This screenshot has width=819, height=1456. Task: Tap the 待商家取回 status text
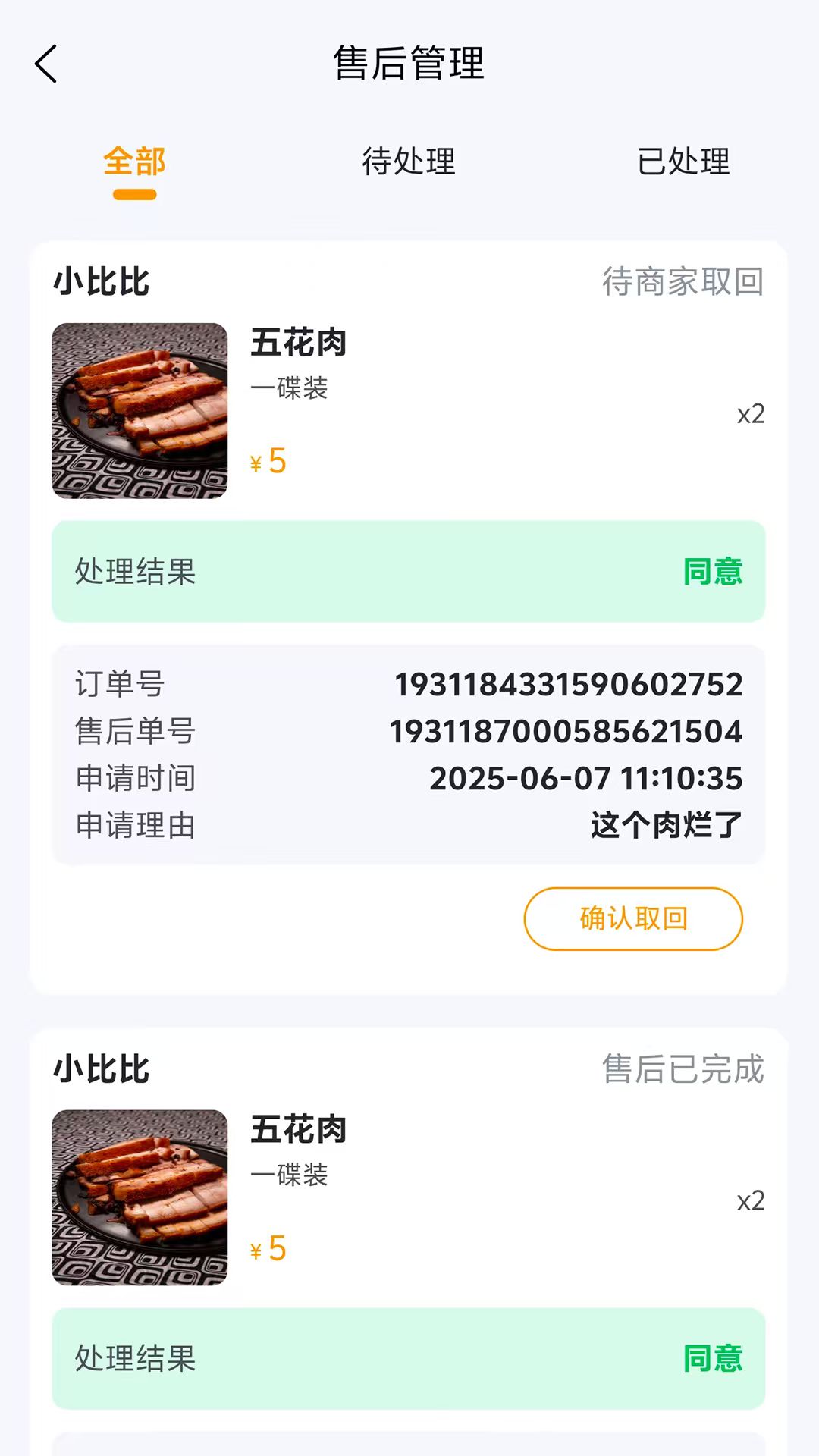[x=682, y=281]
